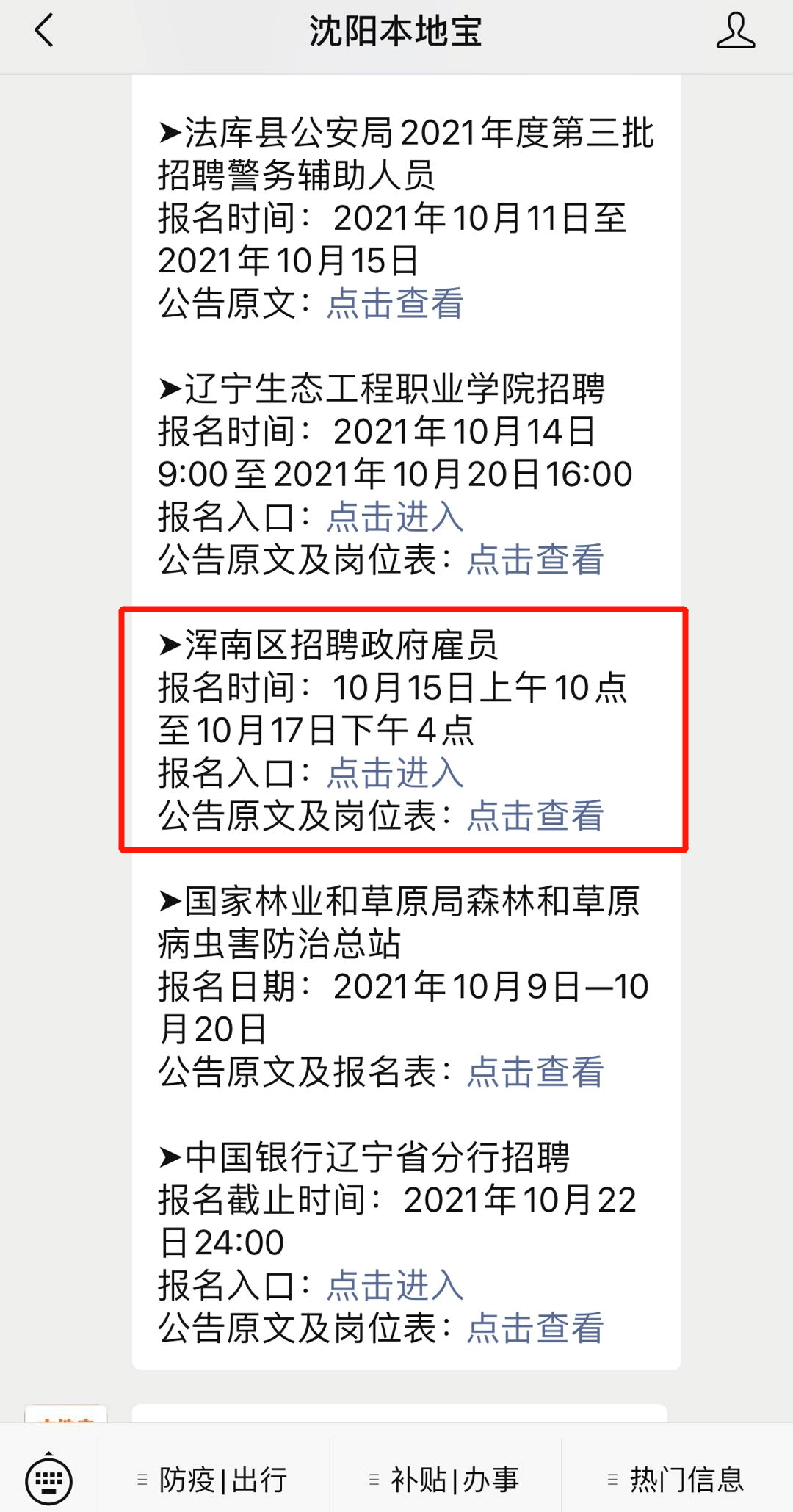Open 辽宁生态工程职业学院 报名入口 点击进入
The height and width of the screenshot is (1512, 793).
[x=394, y=517]
